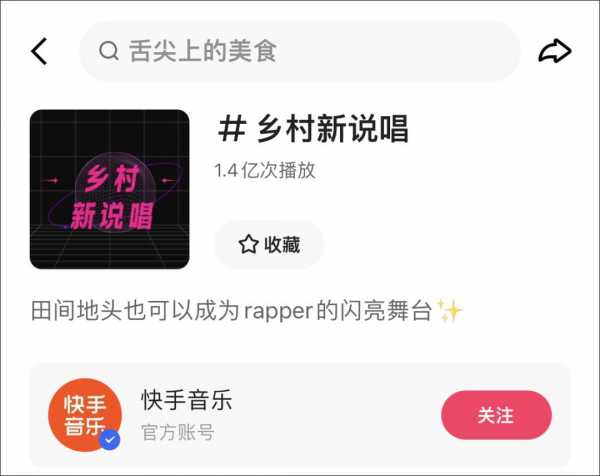Image resolution: width=600 pixels, height=476 pixels.
Task: Share the 乡村新说唱 topic
Action: [x=554, y=51]
